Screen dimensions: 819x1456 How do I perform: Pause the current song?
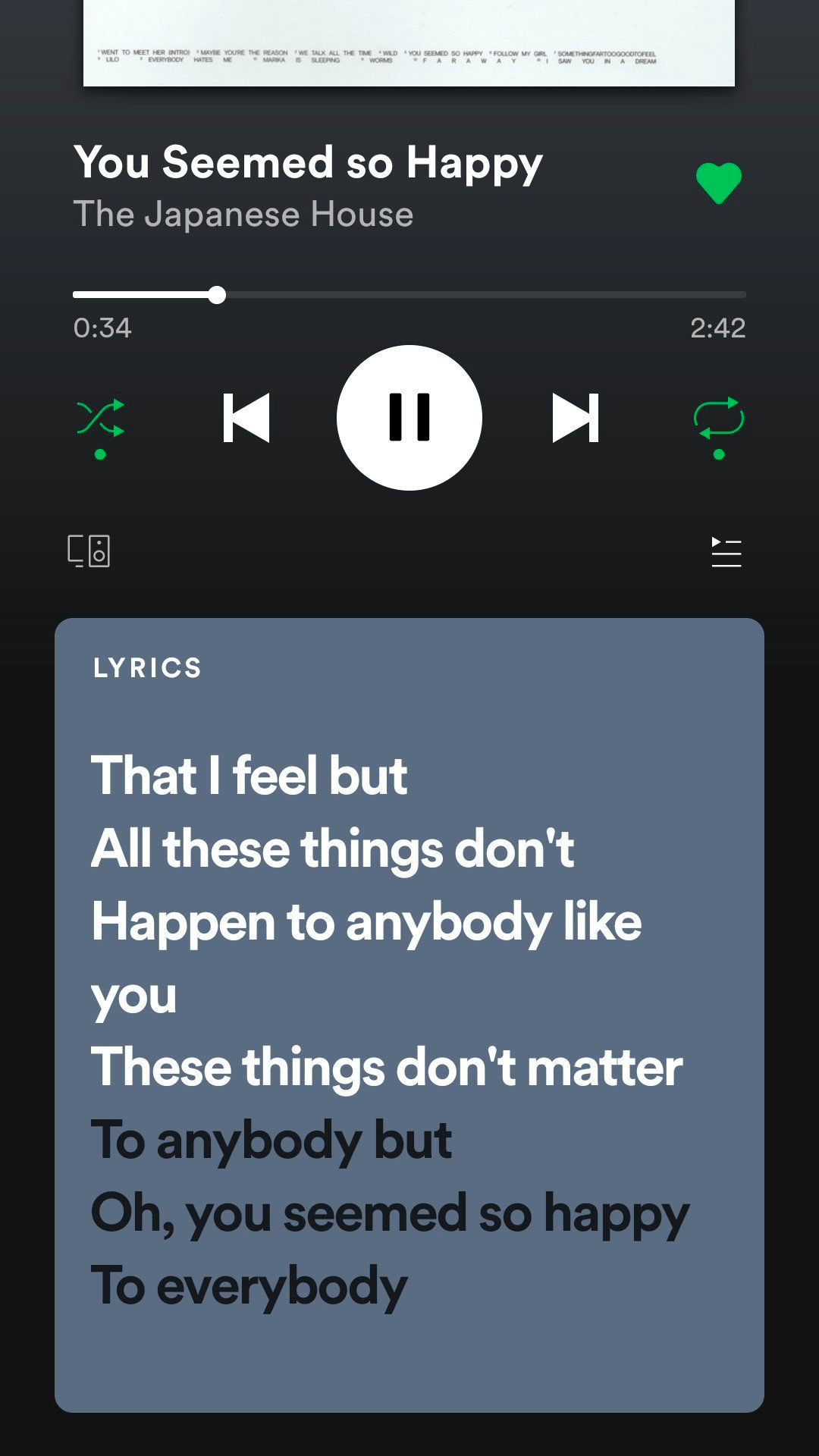tap(409, 417)
